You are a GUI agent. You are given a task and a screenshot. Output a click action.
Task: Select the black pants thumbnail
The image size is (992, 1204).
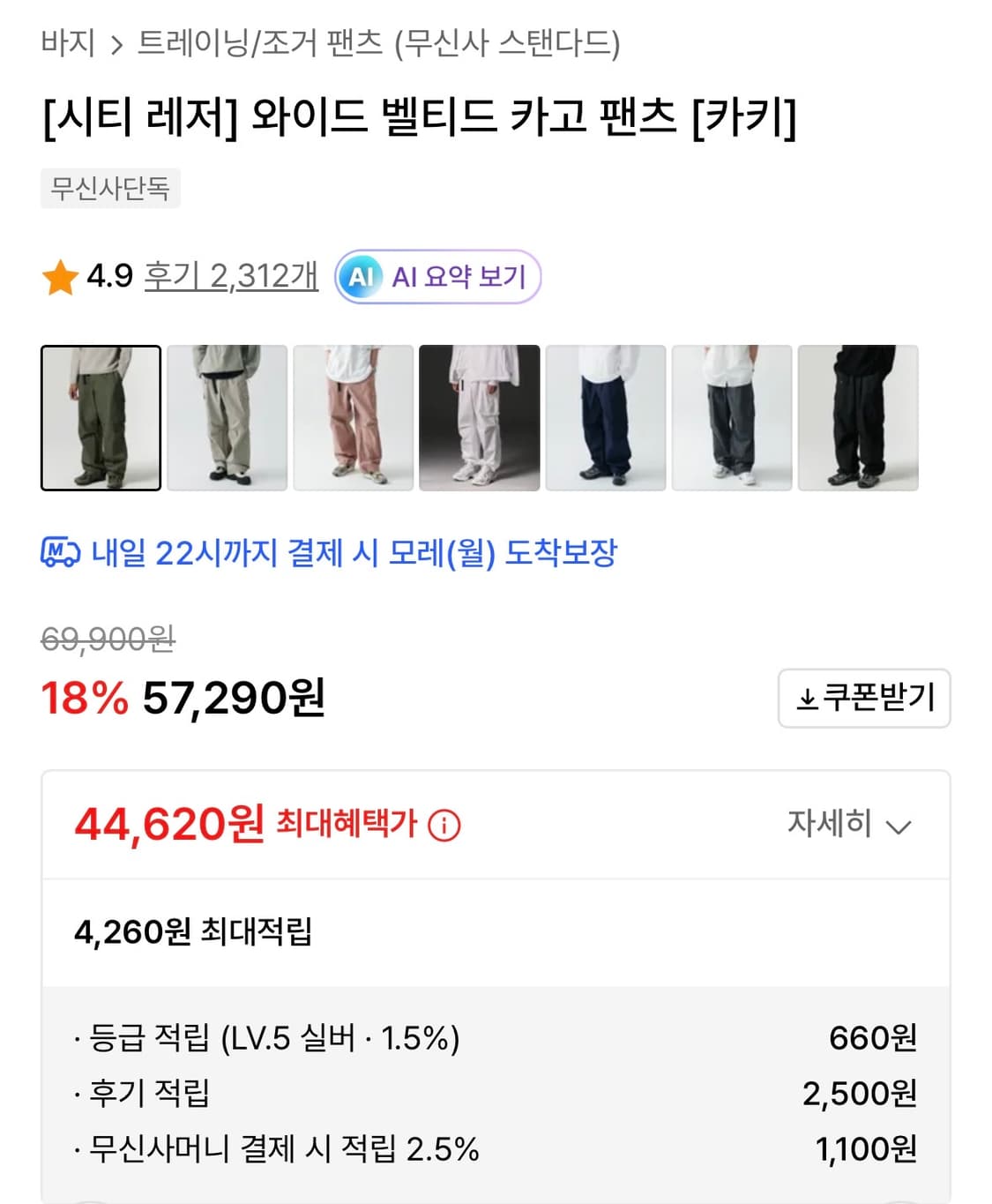coord(859,417)
